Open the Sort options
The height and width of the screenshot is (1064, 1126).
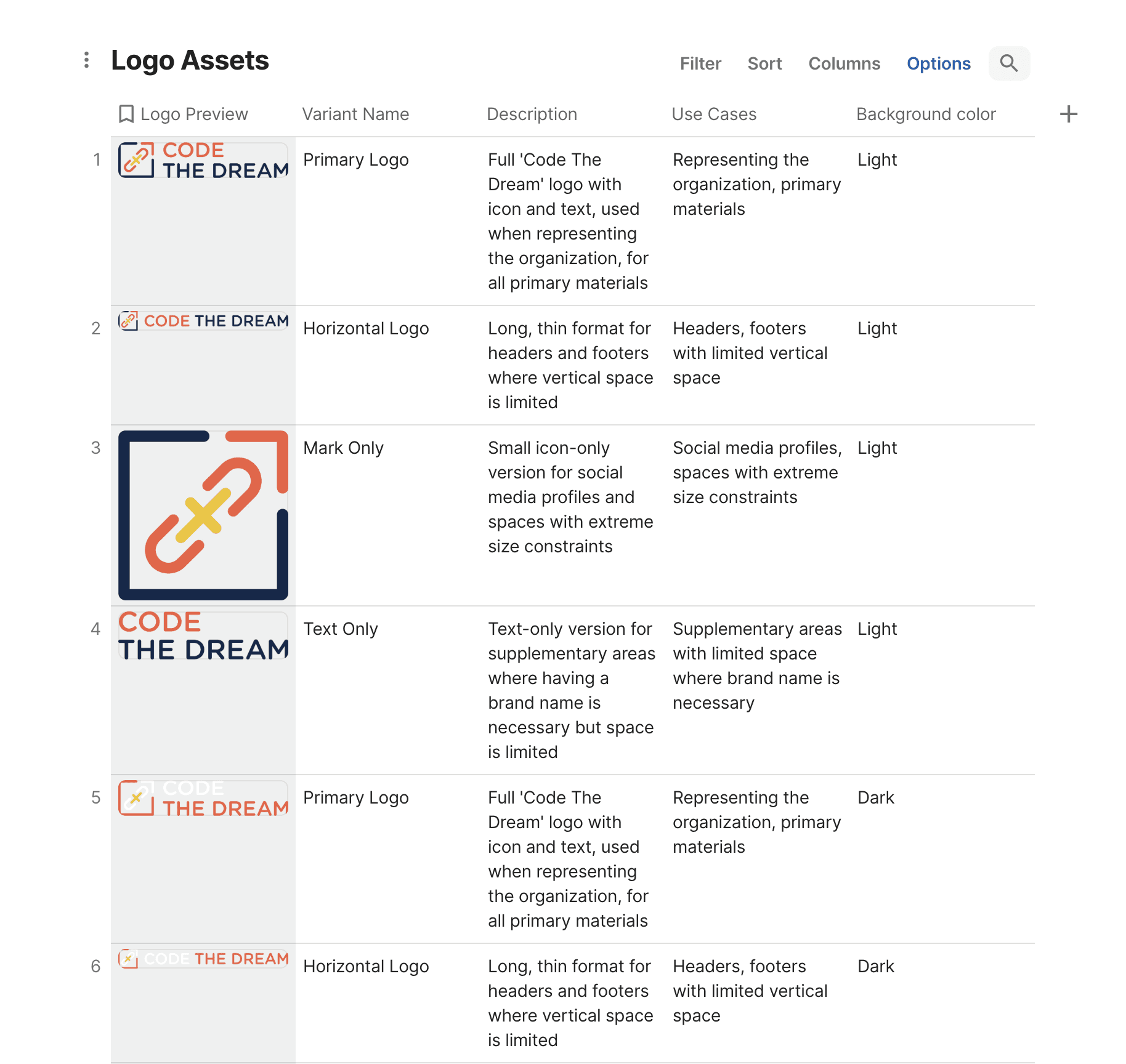click(764, 63)
